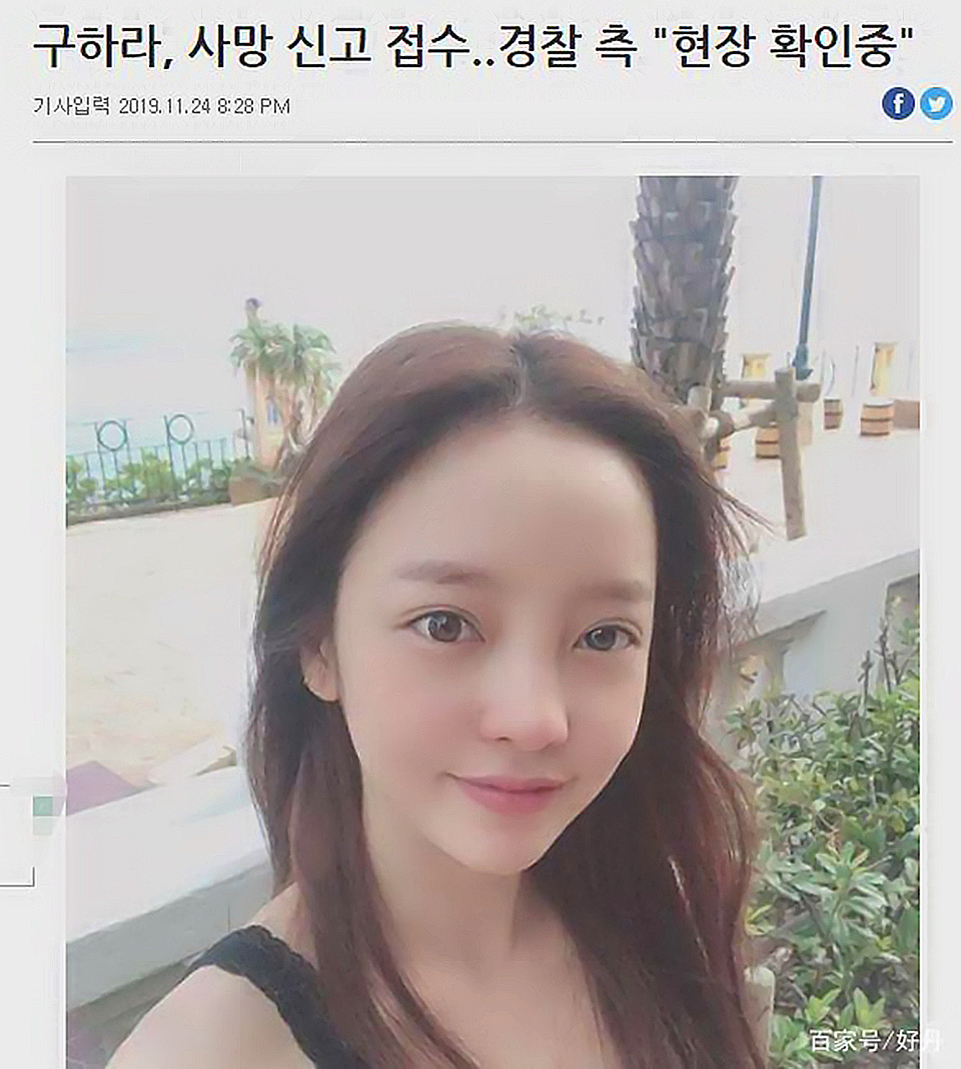This screenshot has width=961, height=1069.
Task: Share the article on Facebook
Action: [898, 104]
